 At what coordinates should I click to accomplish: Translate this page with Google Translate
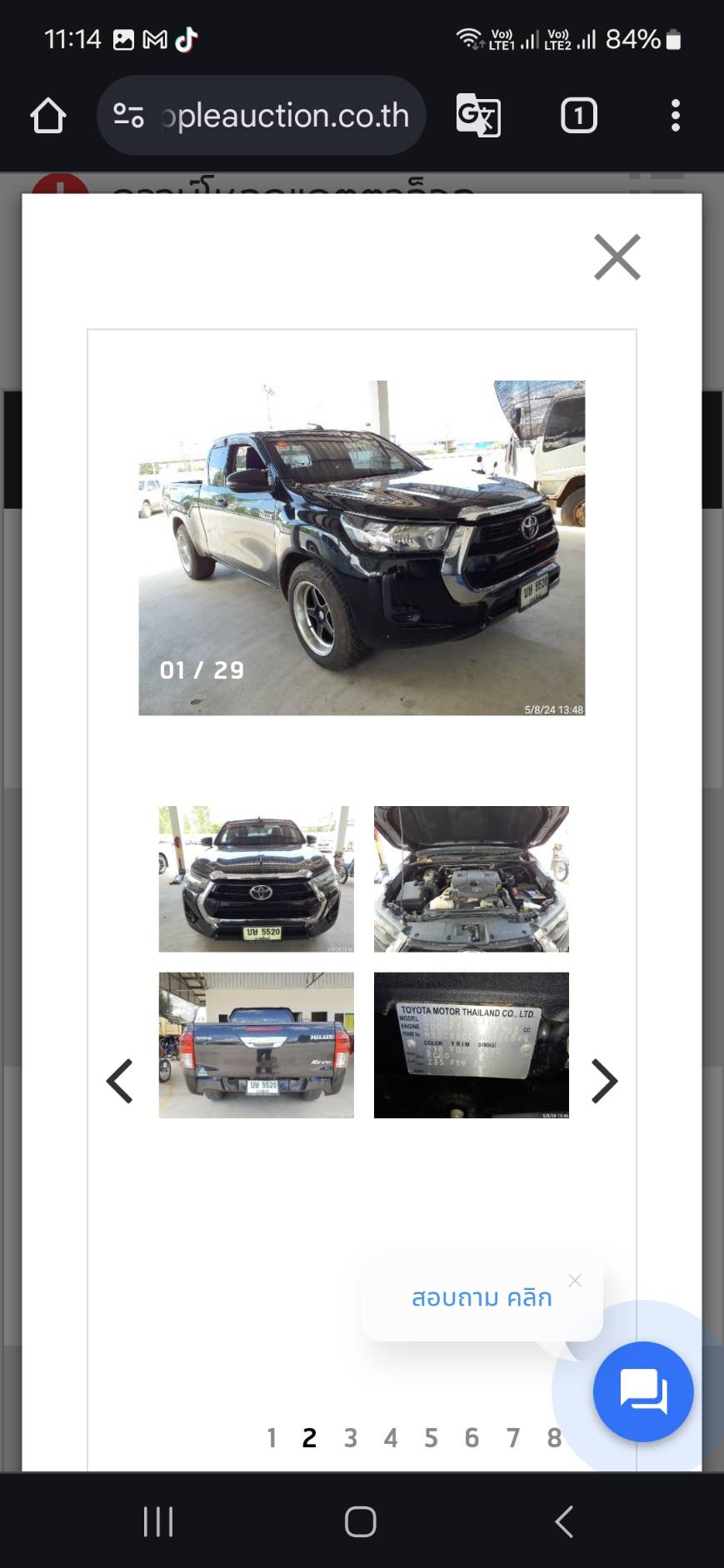click(478, 116)
